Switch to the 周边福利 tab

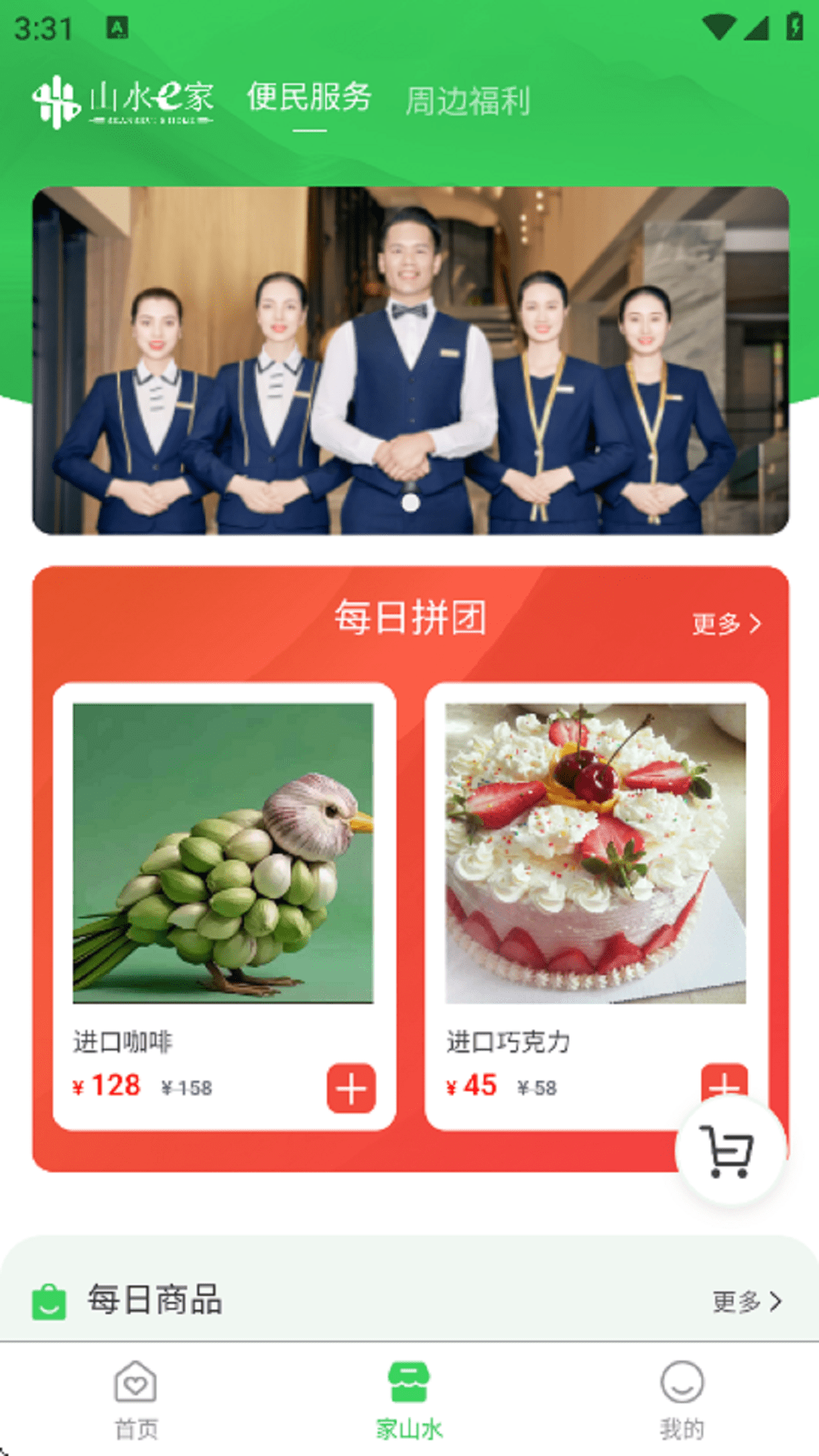468,99
